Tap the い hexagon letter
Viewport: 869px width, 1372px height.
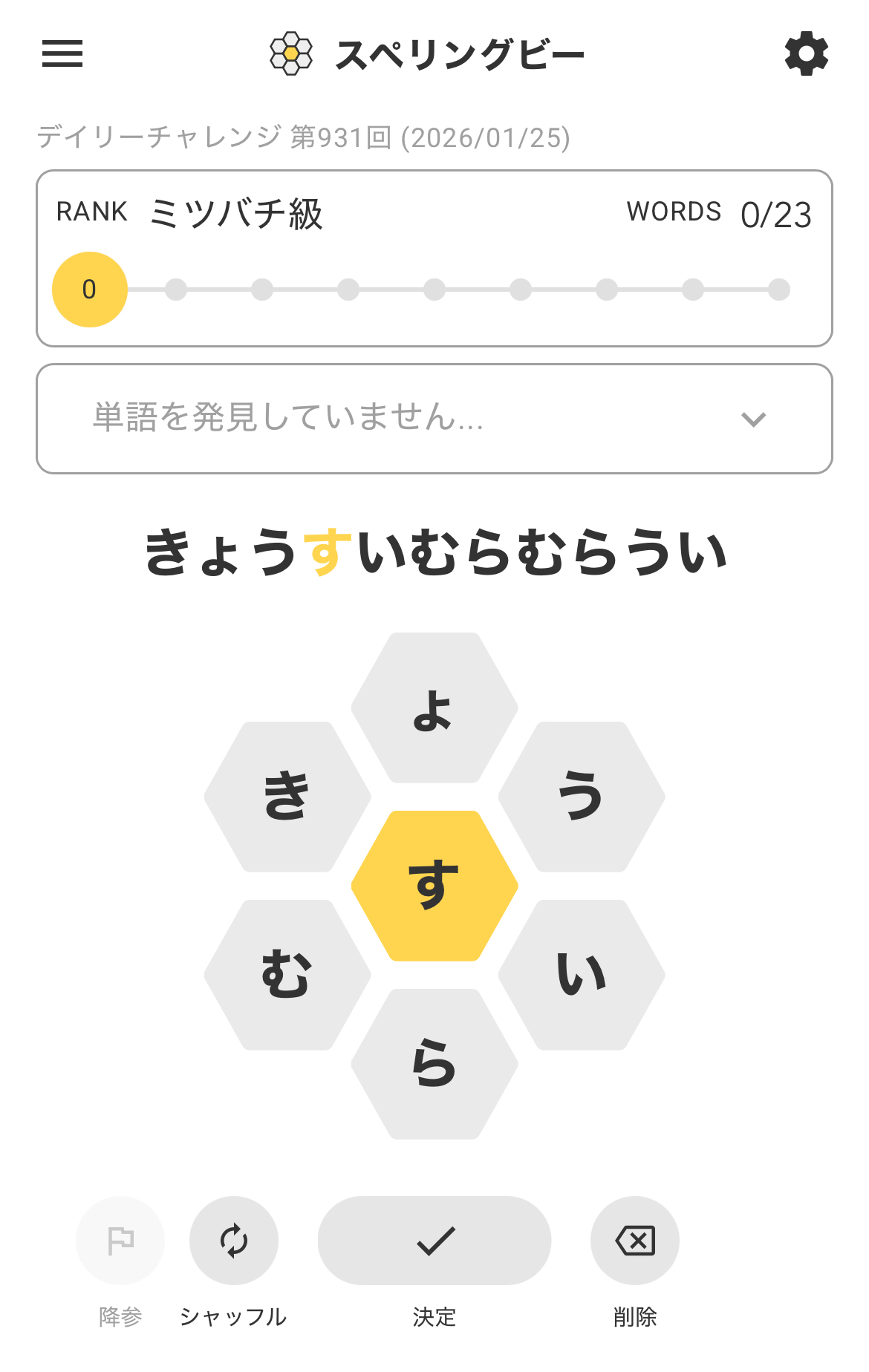pyautogui.click(x=582, y=975)
